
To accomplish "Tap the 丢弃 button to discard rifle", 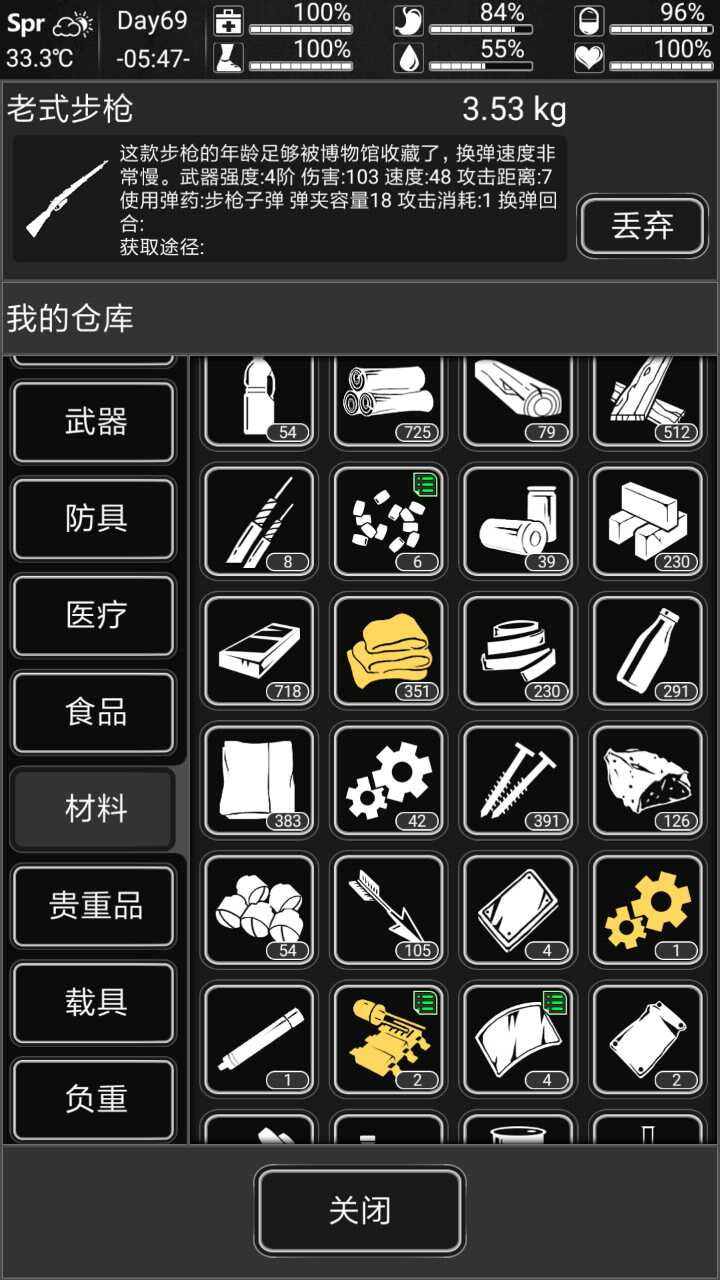I will 642,226.
